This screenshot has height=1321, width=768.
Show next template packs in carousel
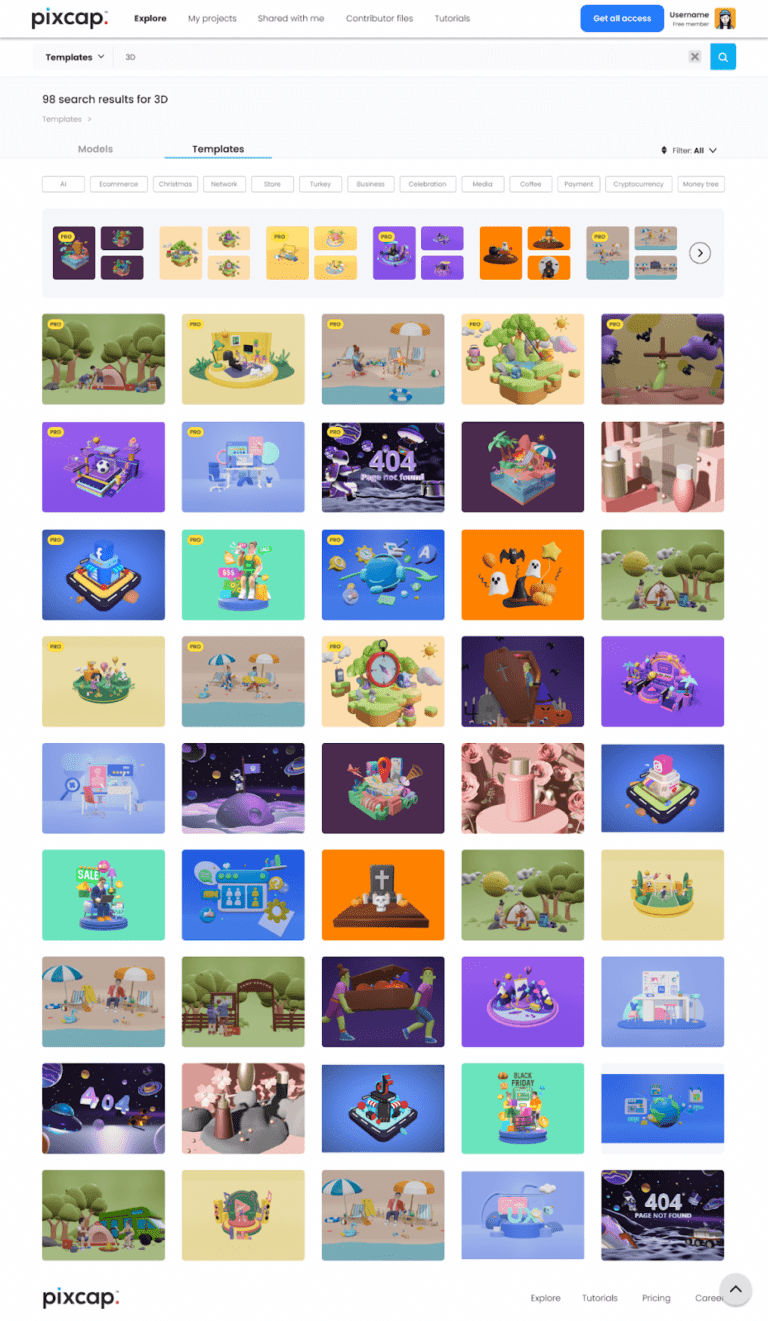coord(700,253)
